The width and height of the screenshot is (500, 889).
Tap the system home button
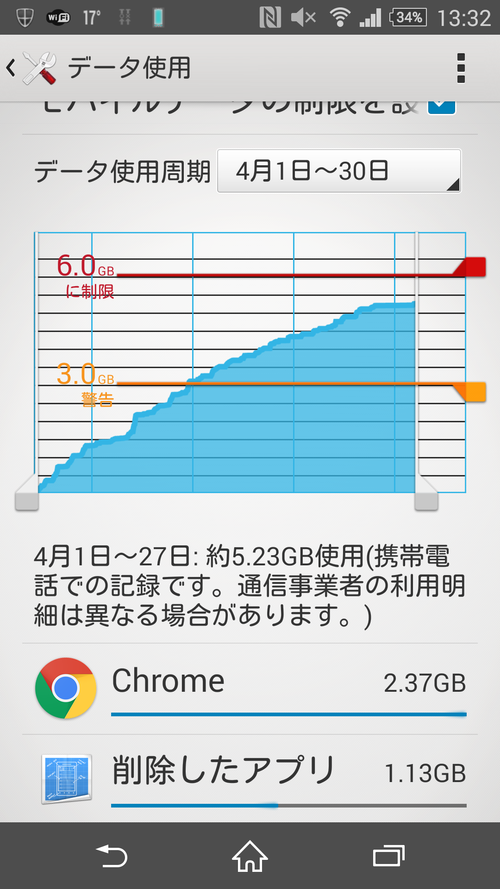click(250, 856)
